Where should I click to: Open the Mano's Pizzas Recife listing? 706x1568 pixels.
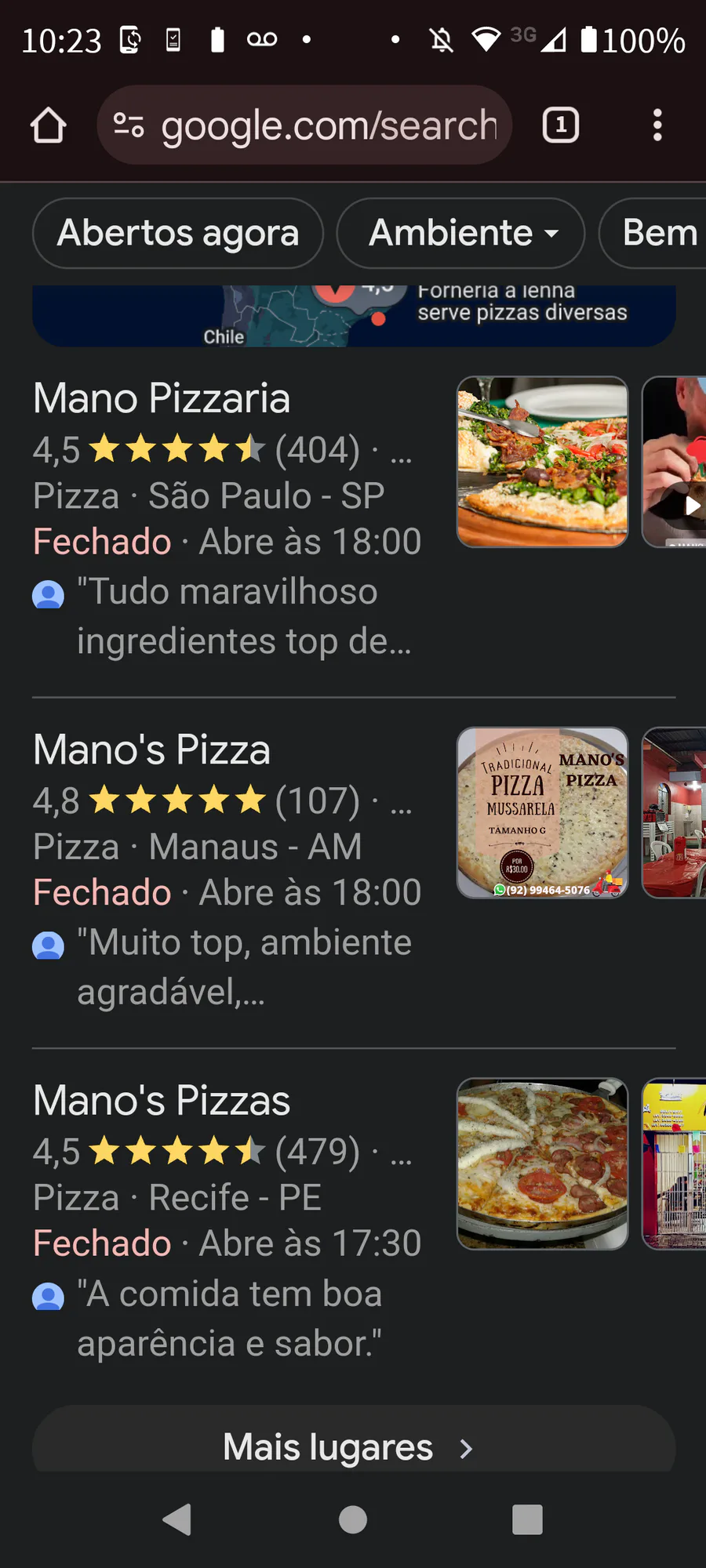coord(162,1101)
